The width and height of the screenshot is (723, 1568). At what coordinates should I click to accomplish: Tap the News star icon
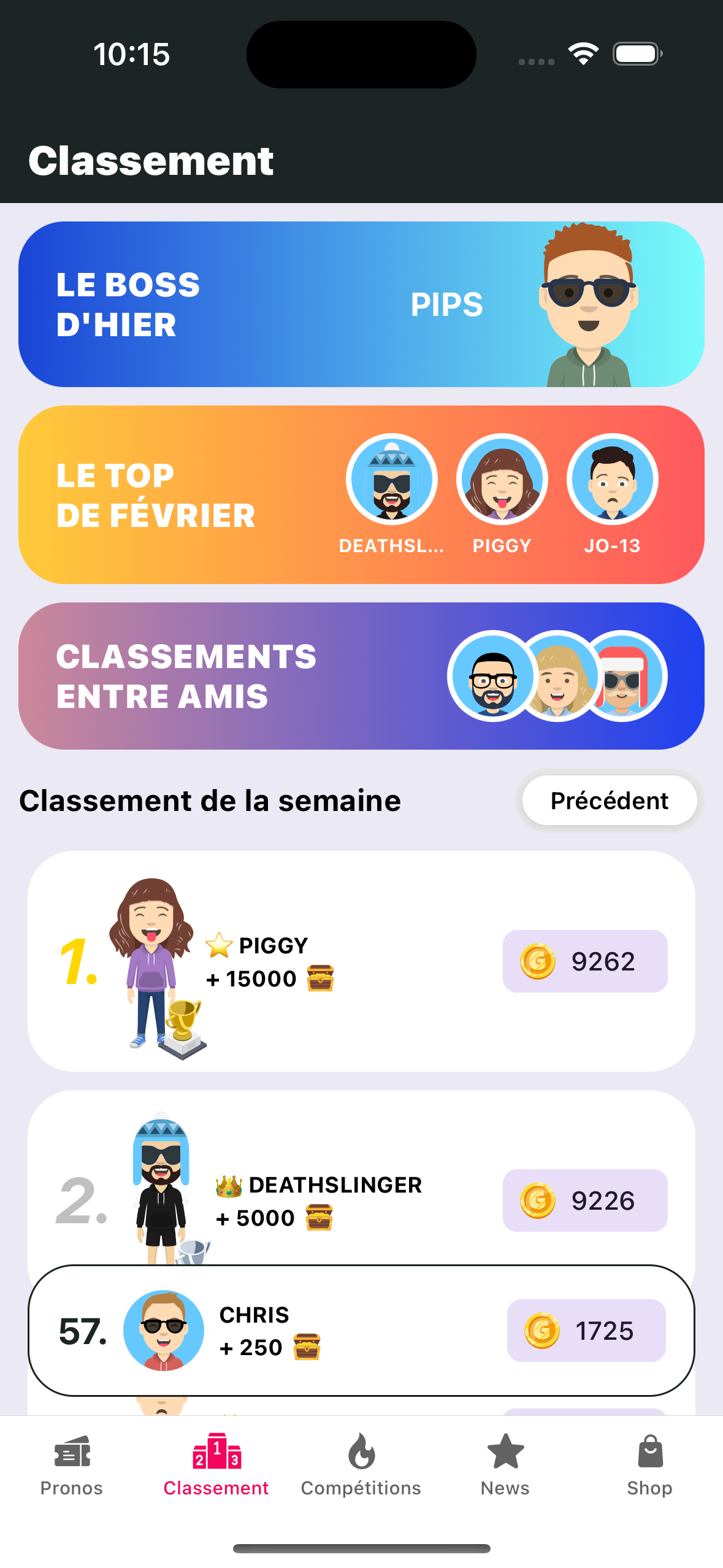coord(504,1449)
